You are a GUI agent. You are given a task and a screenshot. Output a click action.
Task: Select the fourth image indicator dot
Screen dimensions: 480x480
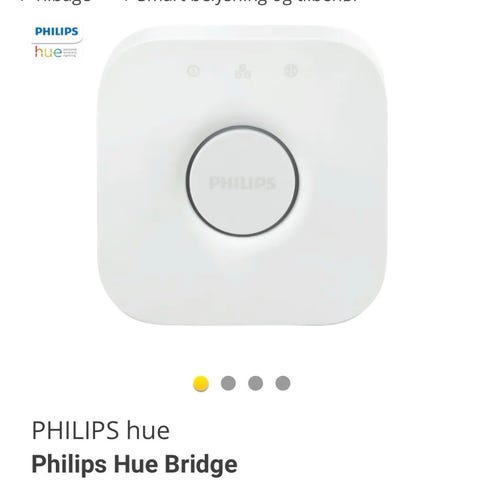click(x=283, y=383)
